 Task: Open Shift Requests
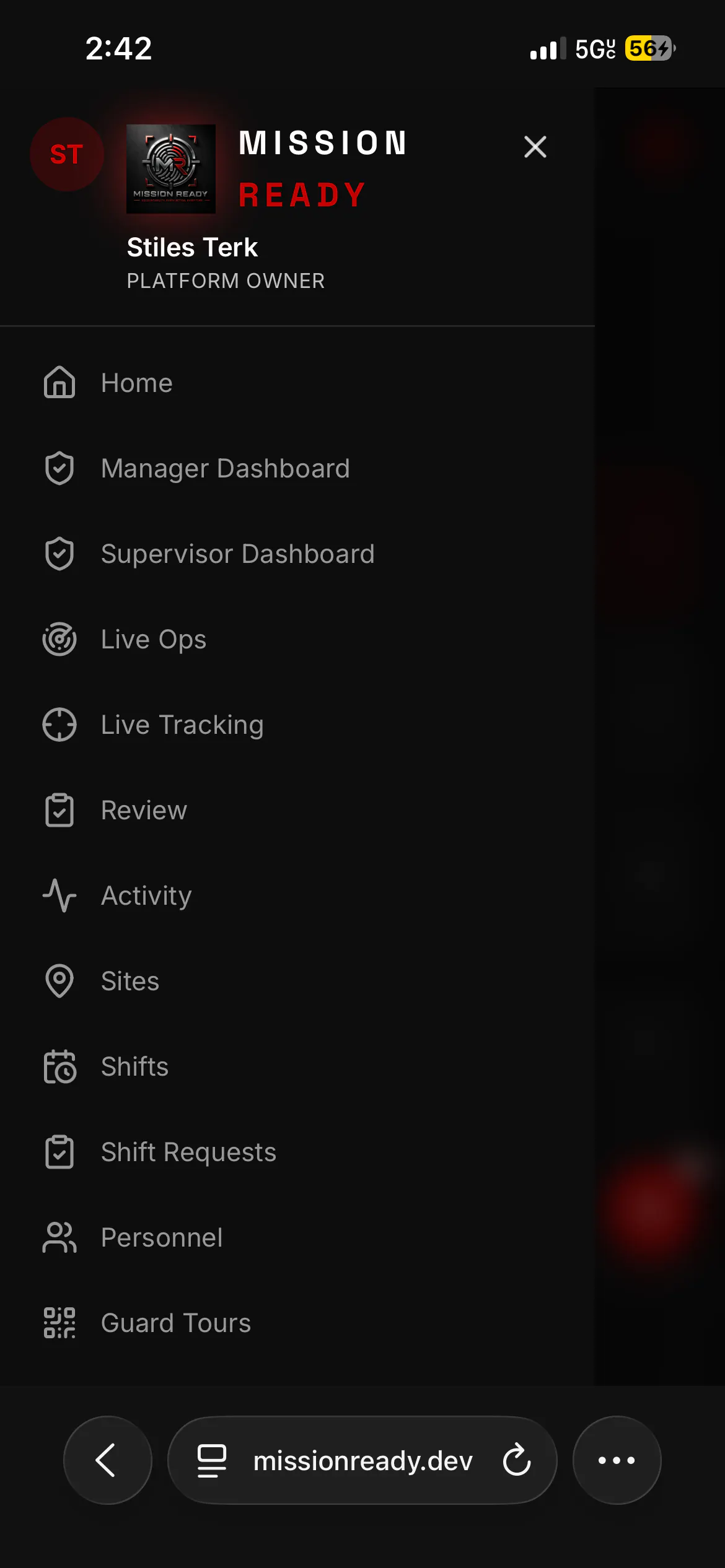[297, 1152]
